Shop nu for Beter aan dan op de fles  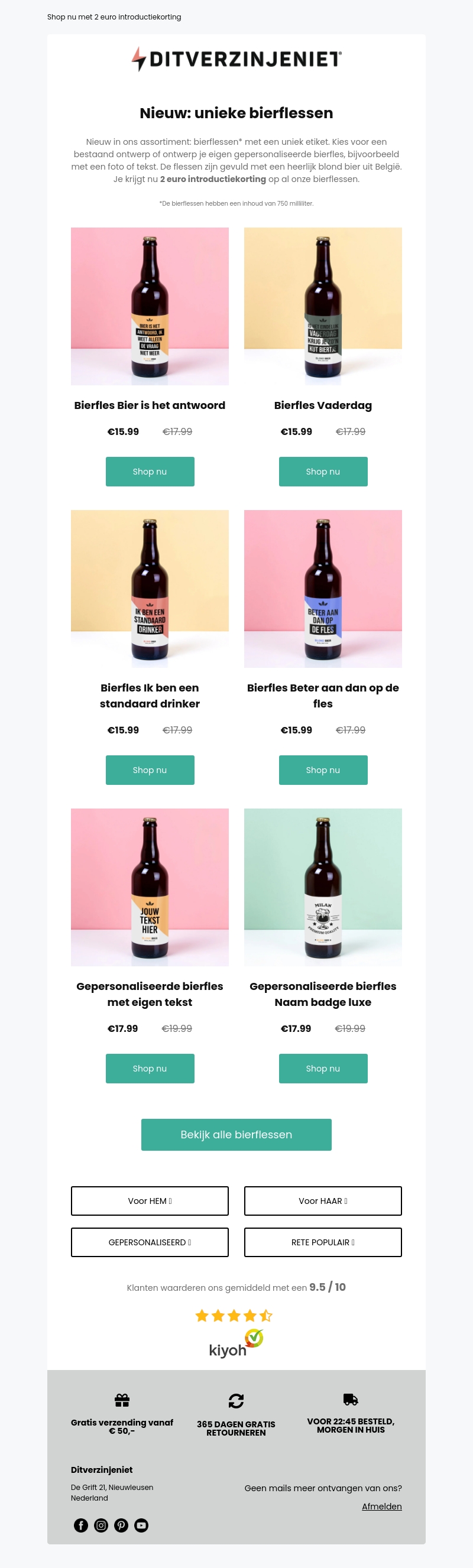tap(323, 770)
